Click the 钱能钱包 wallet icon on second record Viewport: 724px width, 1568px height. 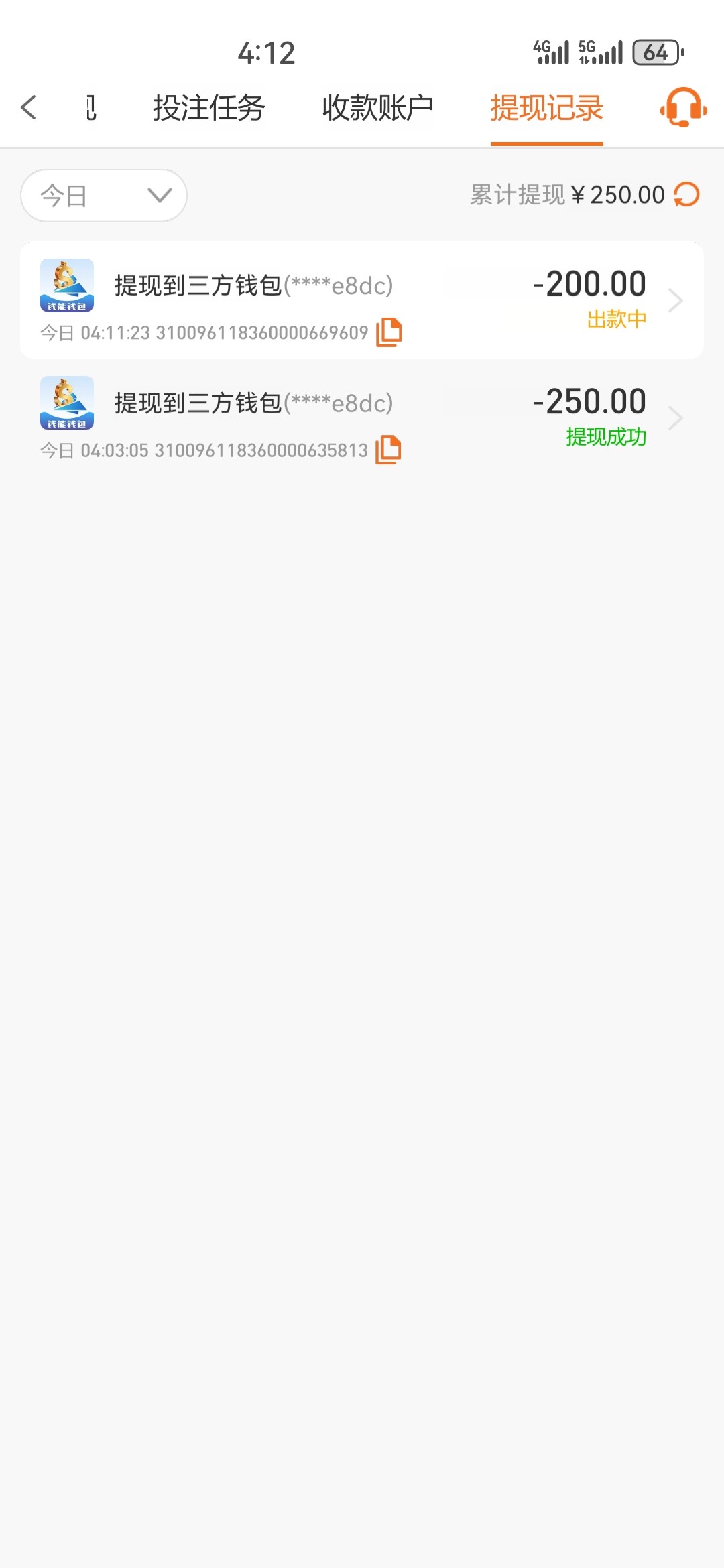66,403
